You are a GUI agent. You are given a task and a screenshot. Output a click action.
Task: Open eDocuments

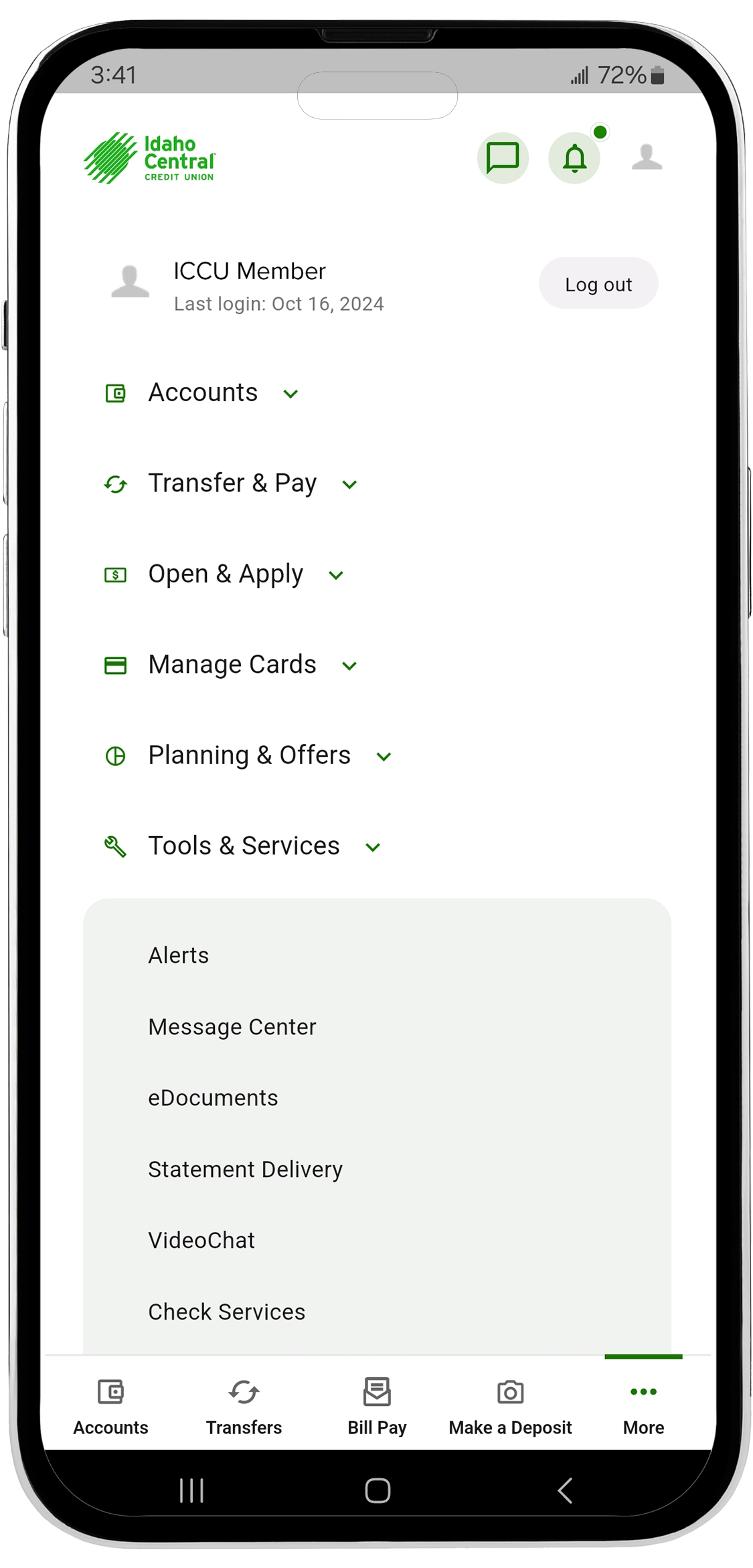[x=213, y=1098]
